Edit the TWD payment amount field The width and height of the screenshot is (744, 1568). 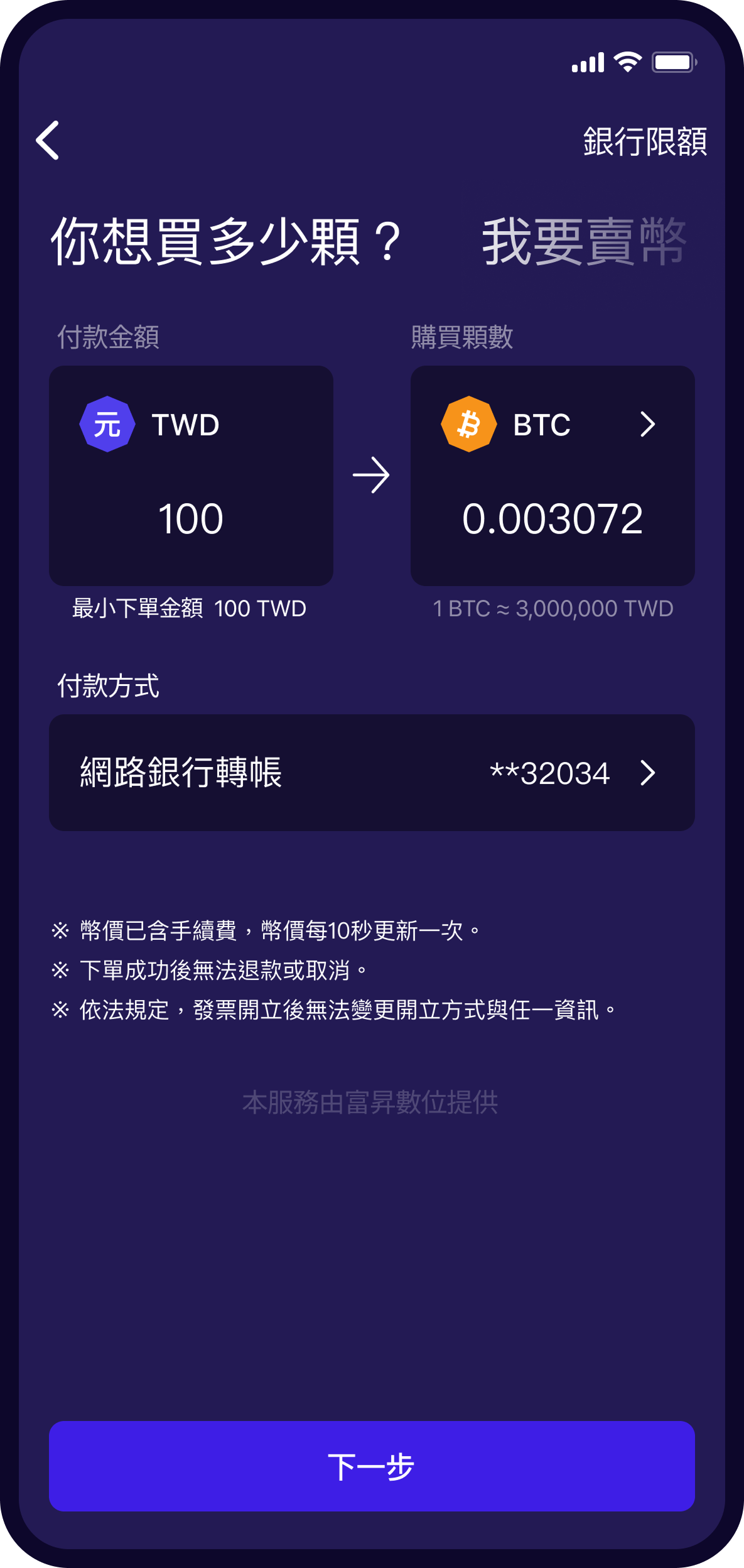coord(191,519)
